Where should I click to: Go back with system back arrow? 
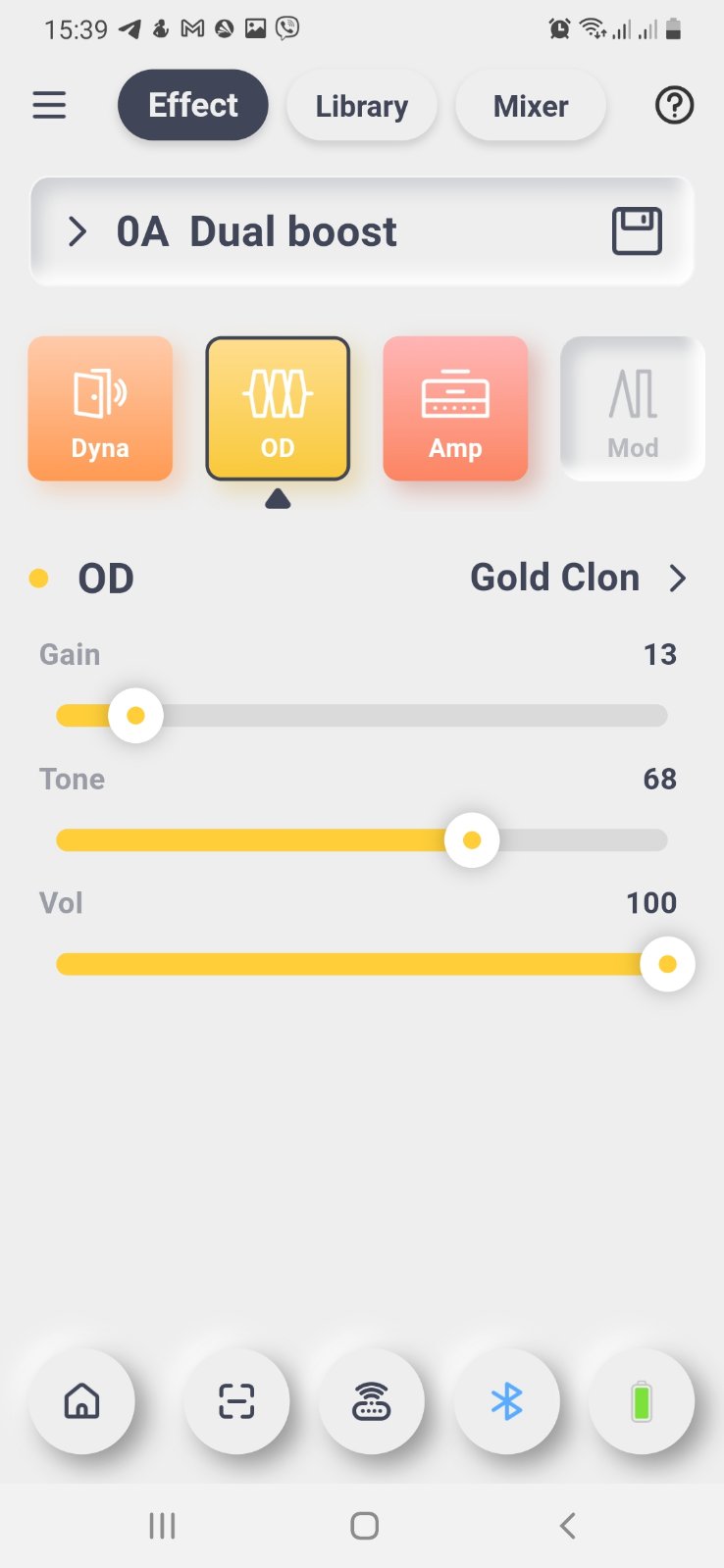567,1526
